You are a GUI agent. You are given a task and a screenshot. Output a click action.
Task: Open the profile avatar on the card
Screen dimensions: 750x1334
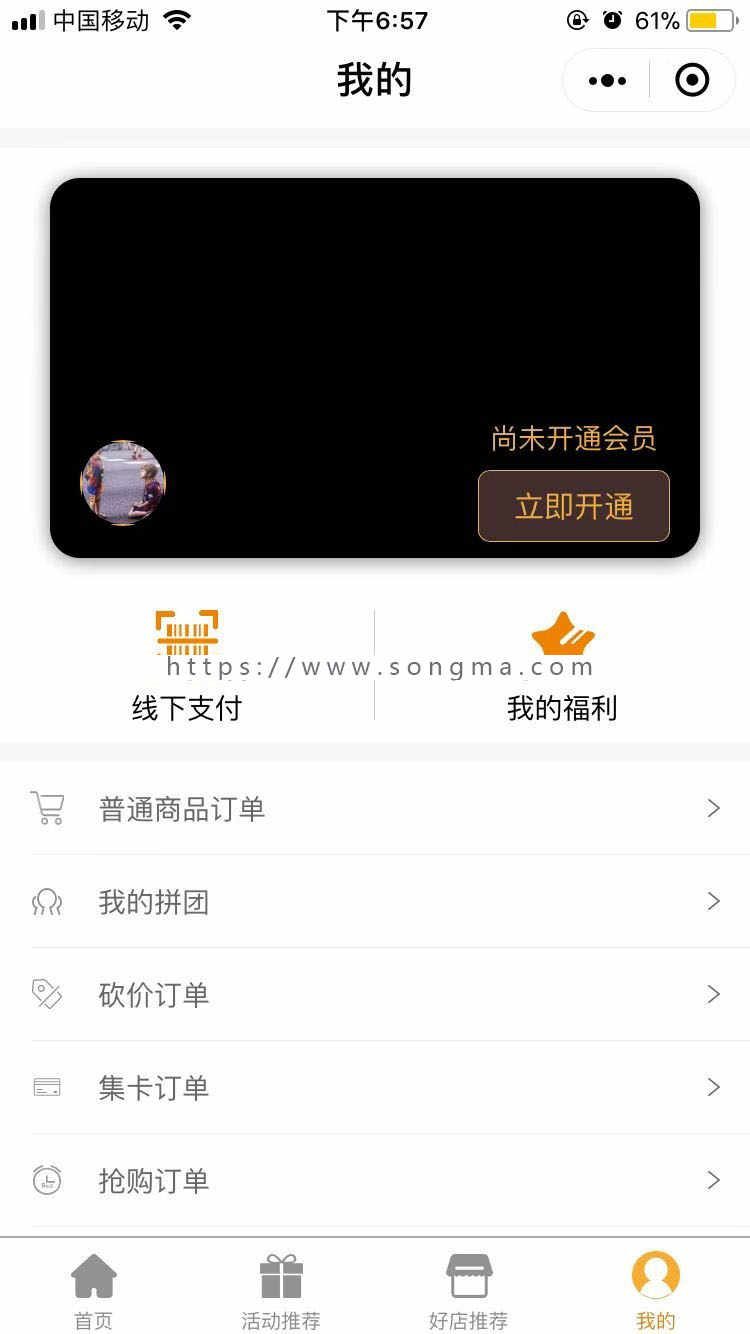pyautogui.click(x=123, y=483)
